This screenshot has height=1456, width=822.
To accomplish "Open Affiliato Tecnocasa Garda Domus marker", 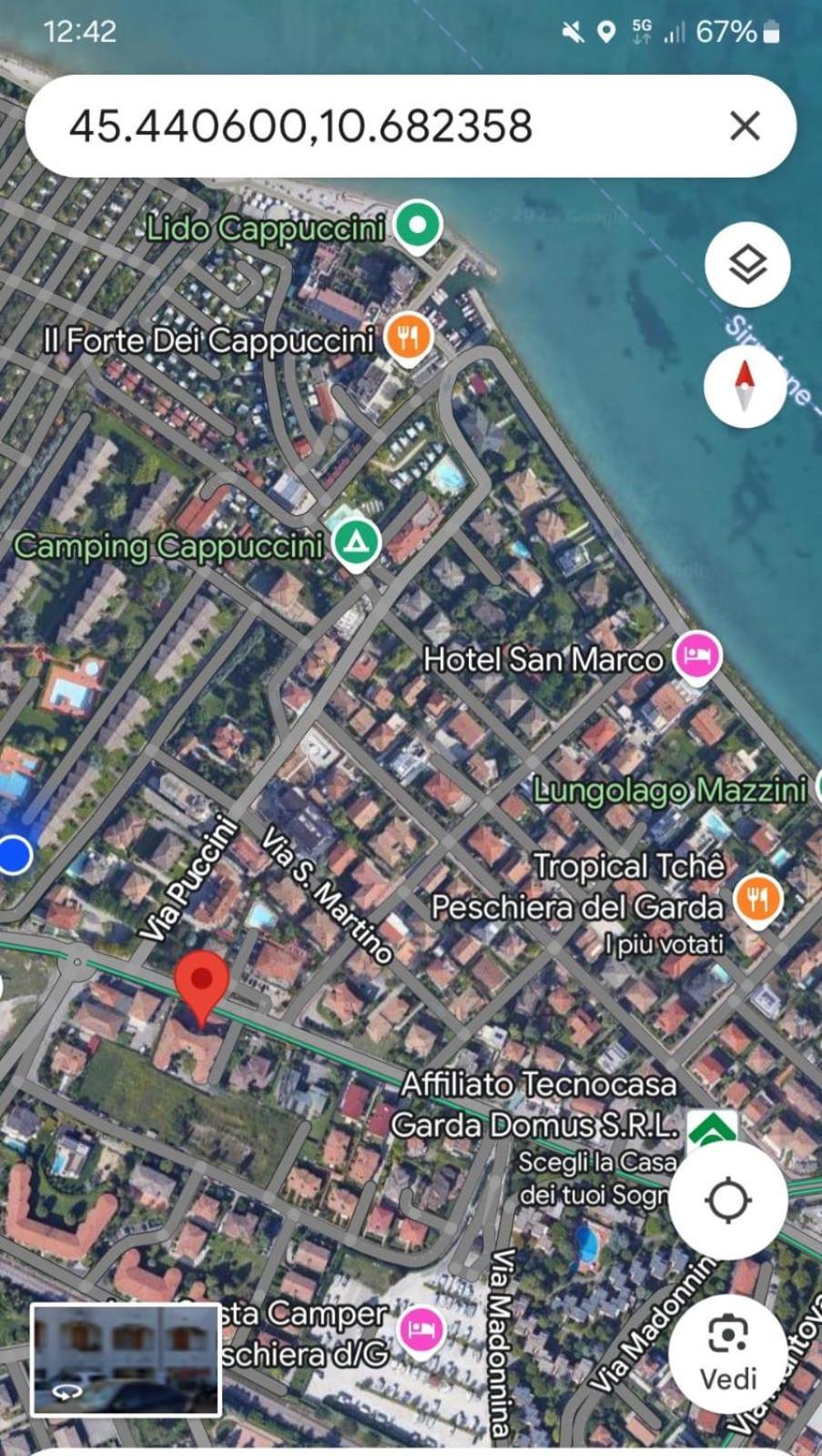I will (x=712, y=1129).
